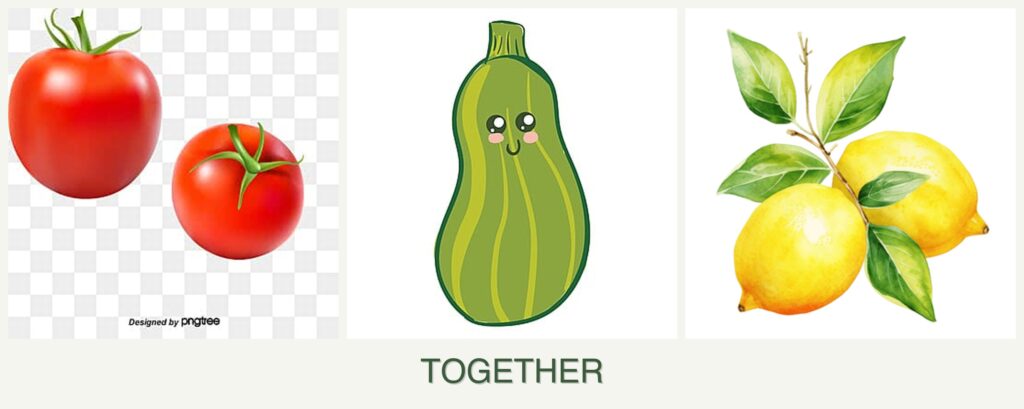Select the red tomatoes picture
The image size is (1024, 409).
[172, 173]
